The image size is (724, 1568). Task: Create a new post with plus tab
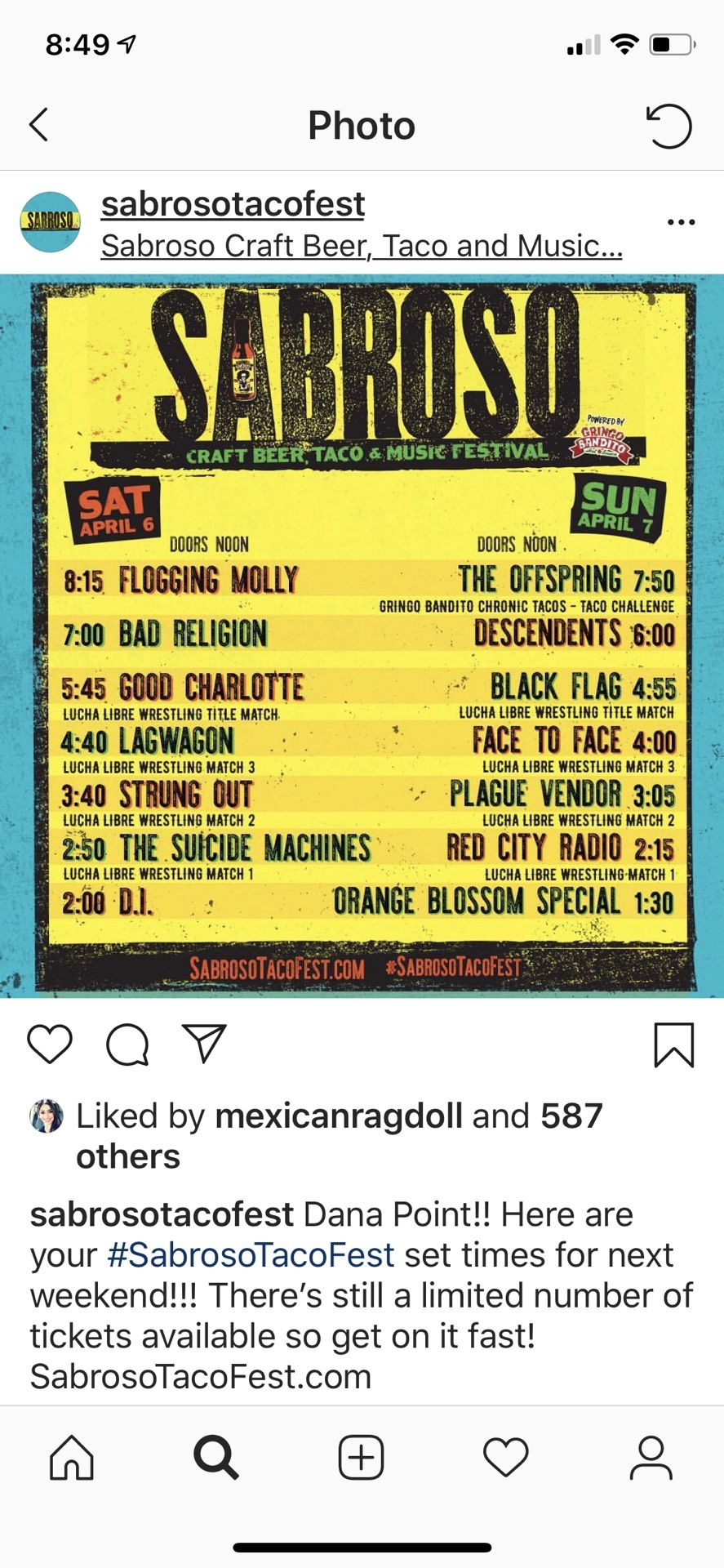361,1458
